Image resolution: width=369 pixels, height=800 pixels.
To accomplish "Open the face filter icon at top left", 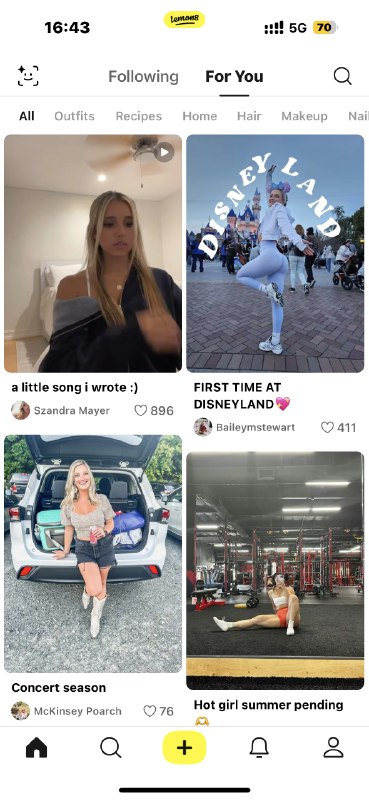I will click(x=28, y=76).
